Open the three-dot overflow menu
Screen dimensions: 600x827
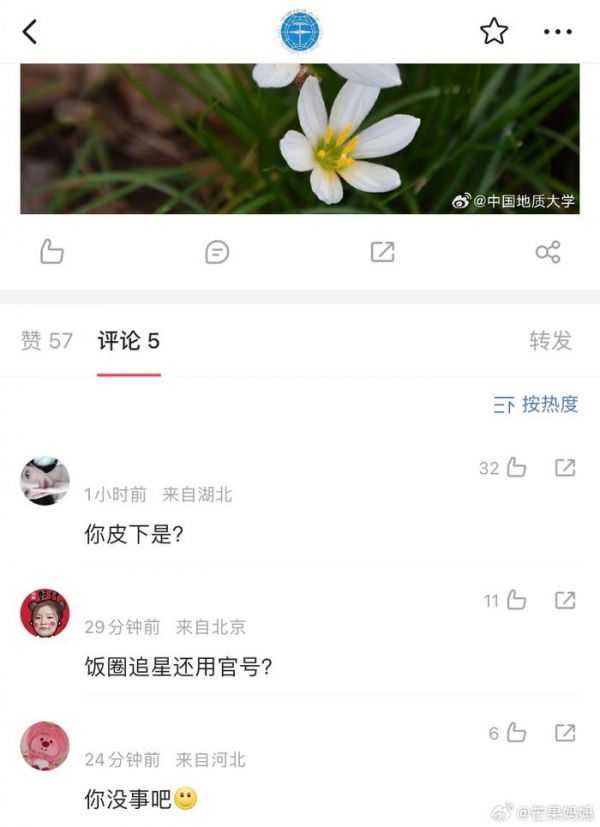pos(558,32)
